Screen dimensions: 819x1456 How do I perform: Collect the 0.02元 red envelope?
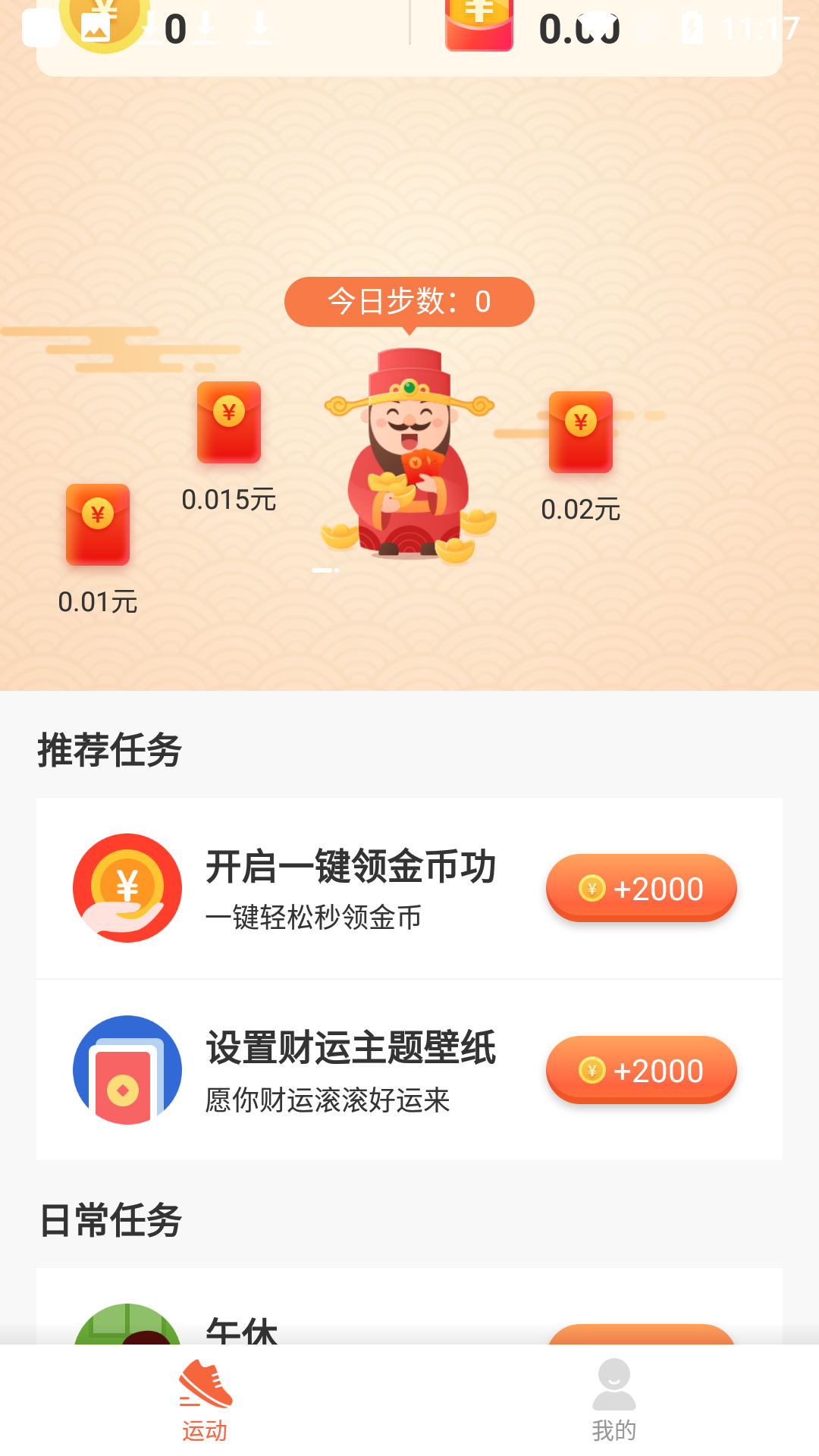(580, 432)
